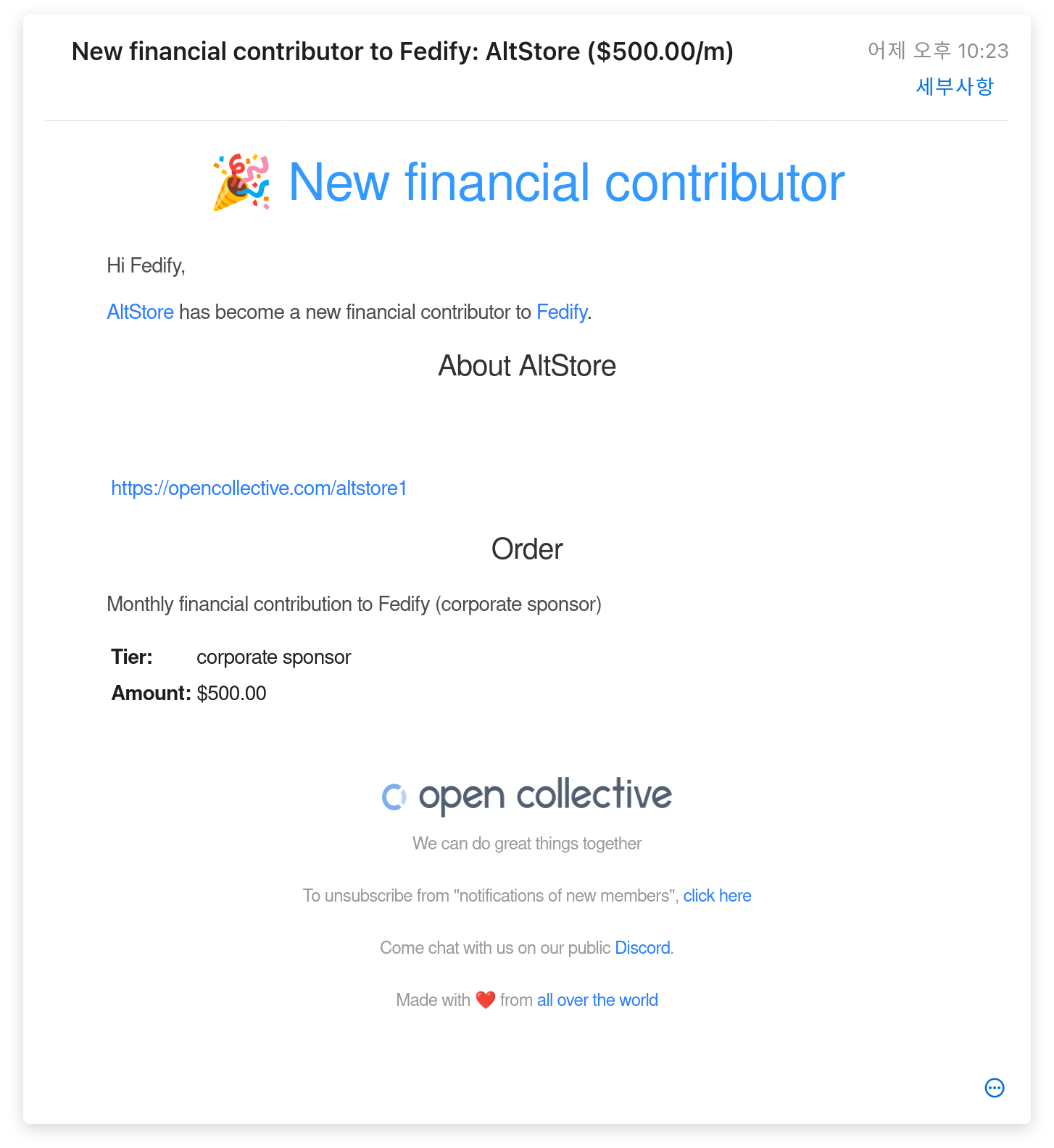1054x1148 pixels.
Task: Open the public Discord link
Action: 642,948
